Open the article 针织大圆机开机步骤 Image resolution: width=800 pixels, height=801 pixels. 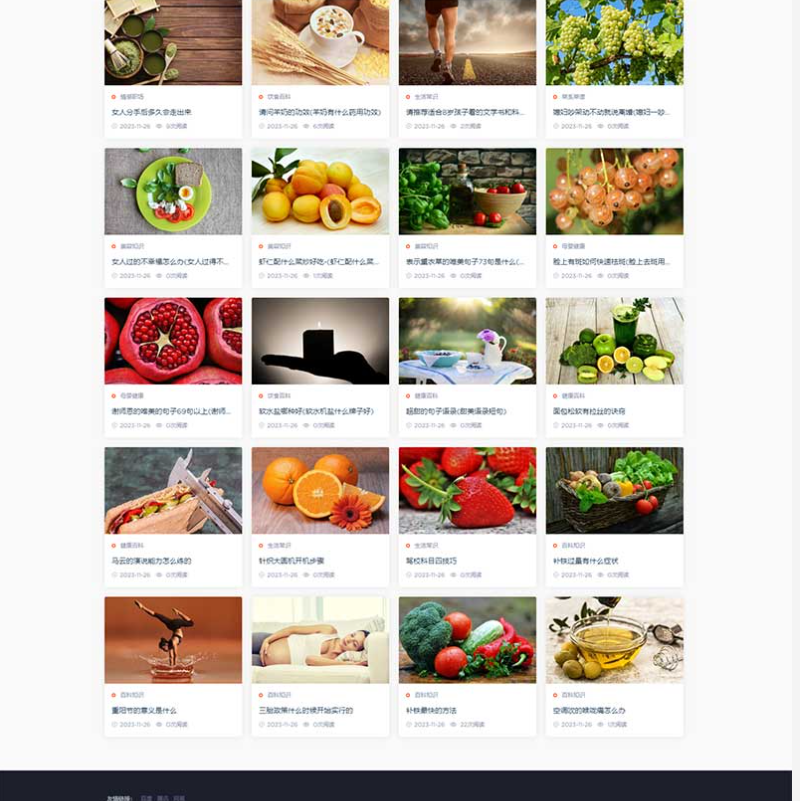point(292,561)
